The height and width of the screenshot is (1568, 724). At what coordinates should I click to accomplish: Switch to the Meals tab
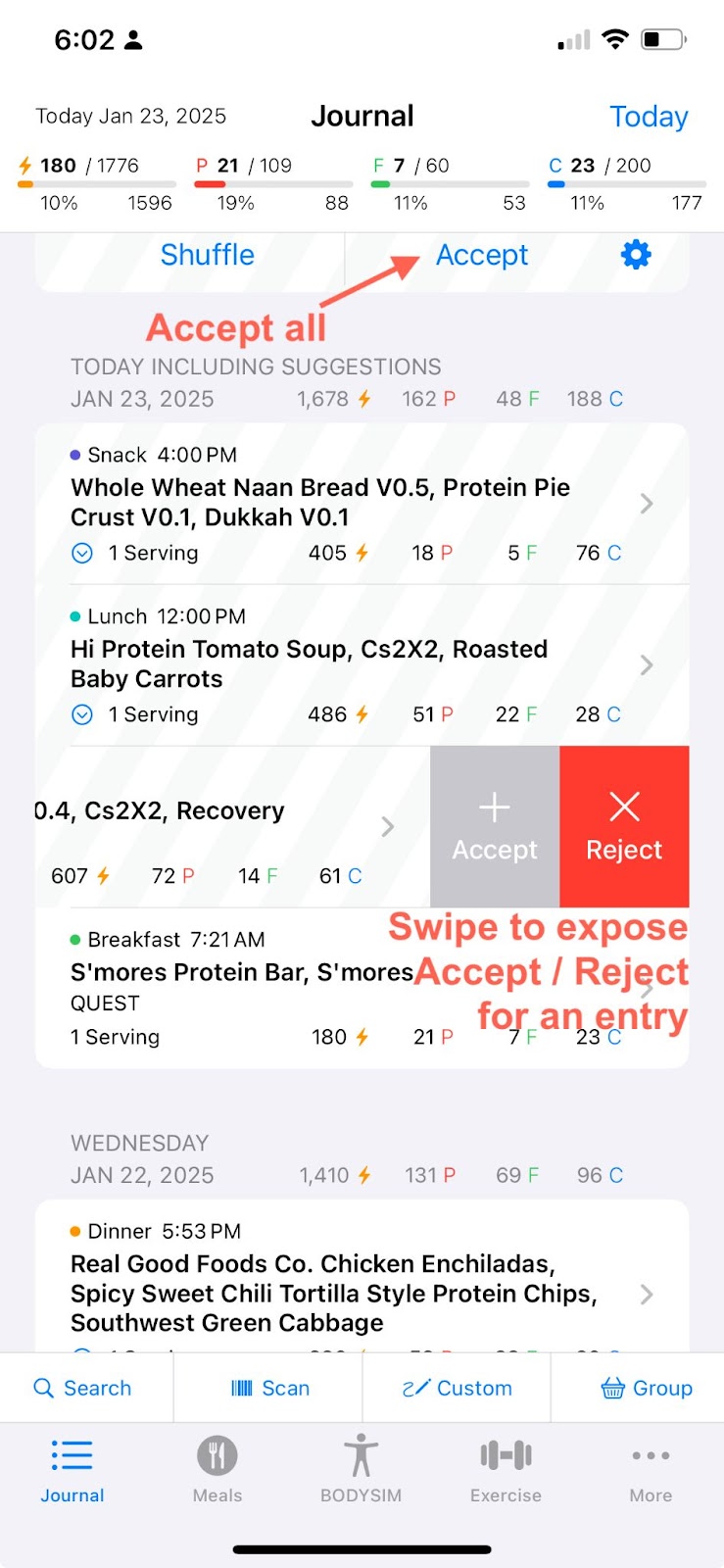point(217,1469)
